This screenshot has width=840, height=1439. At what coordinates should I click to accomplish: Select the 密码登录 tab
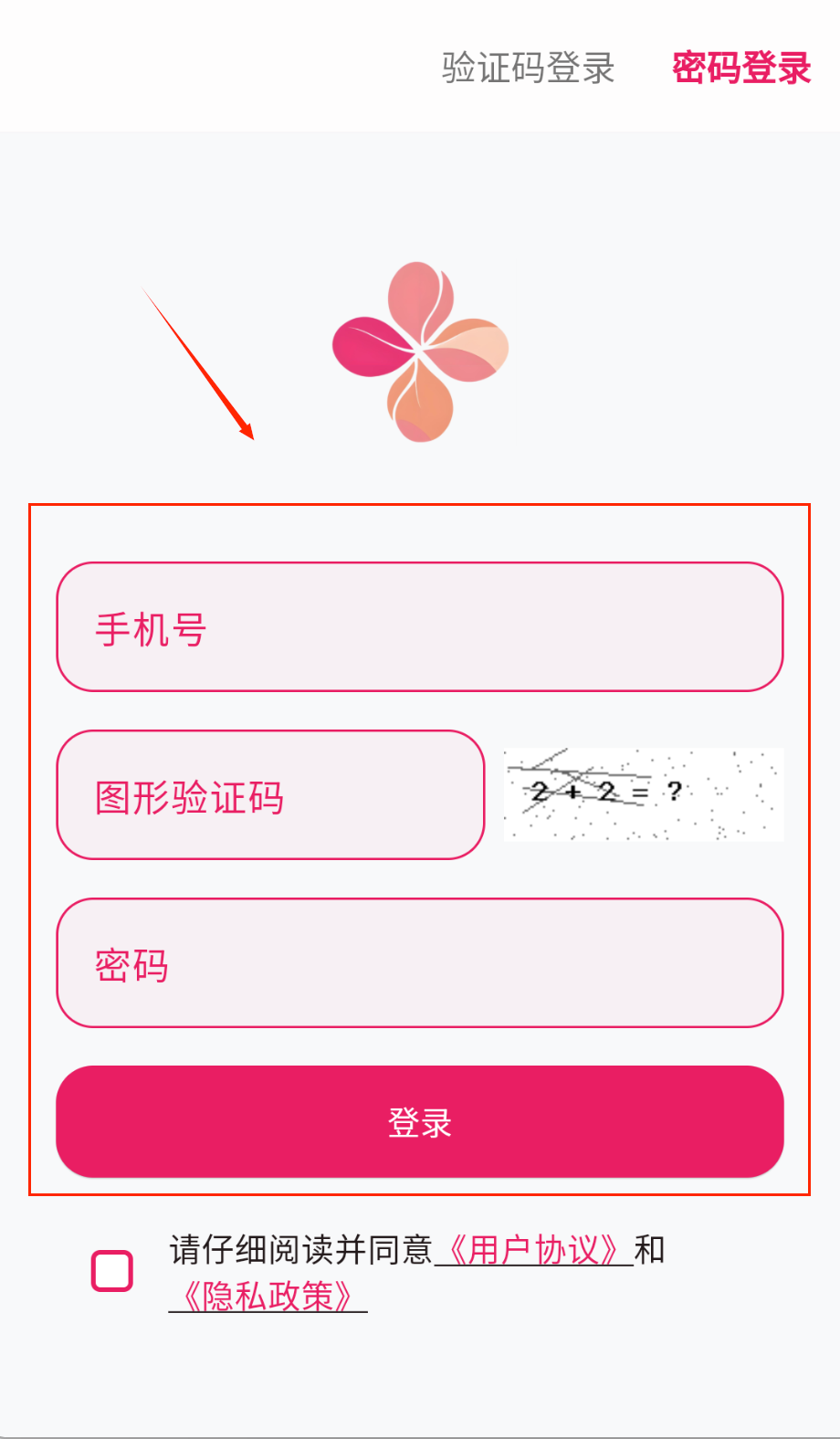coord(740,68)
